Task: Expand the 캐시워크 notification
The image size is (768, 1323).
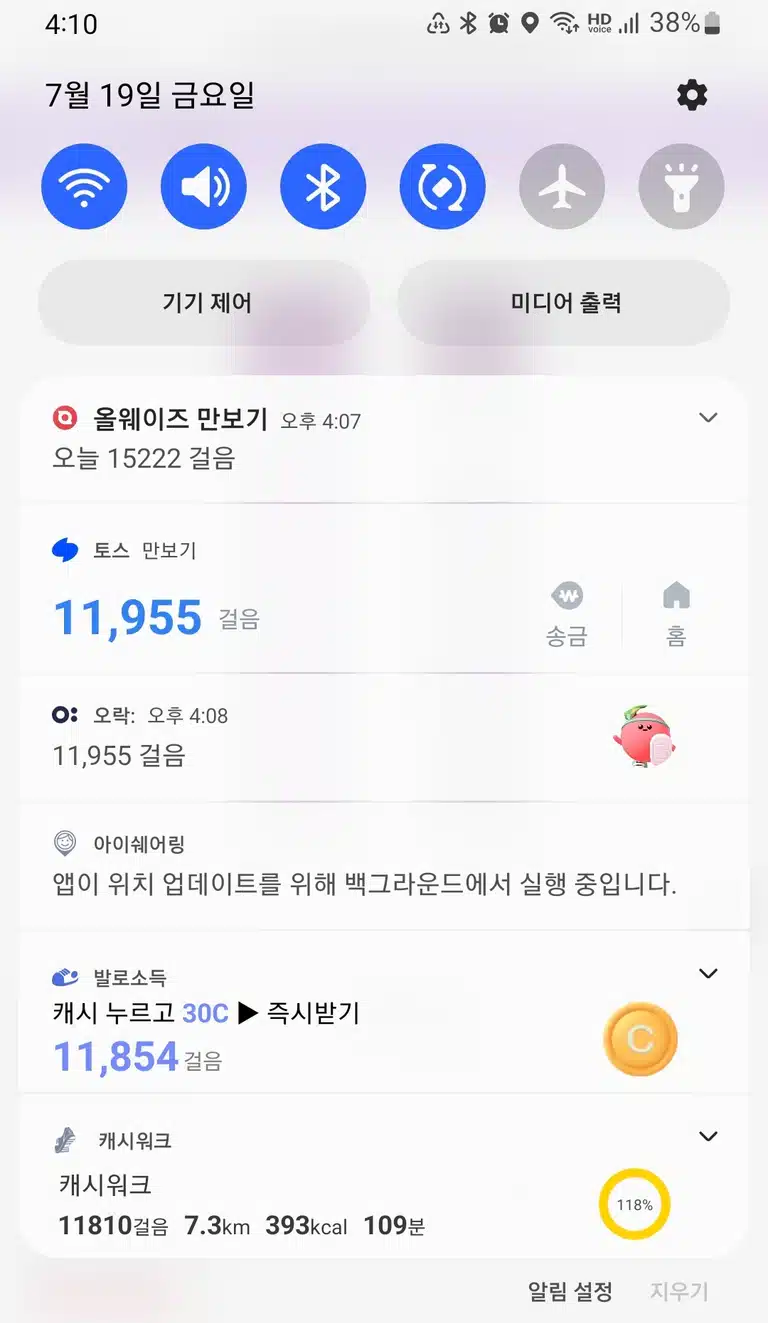Action: click(x=708, y=1136)
